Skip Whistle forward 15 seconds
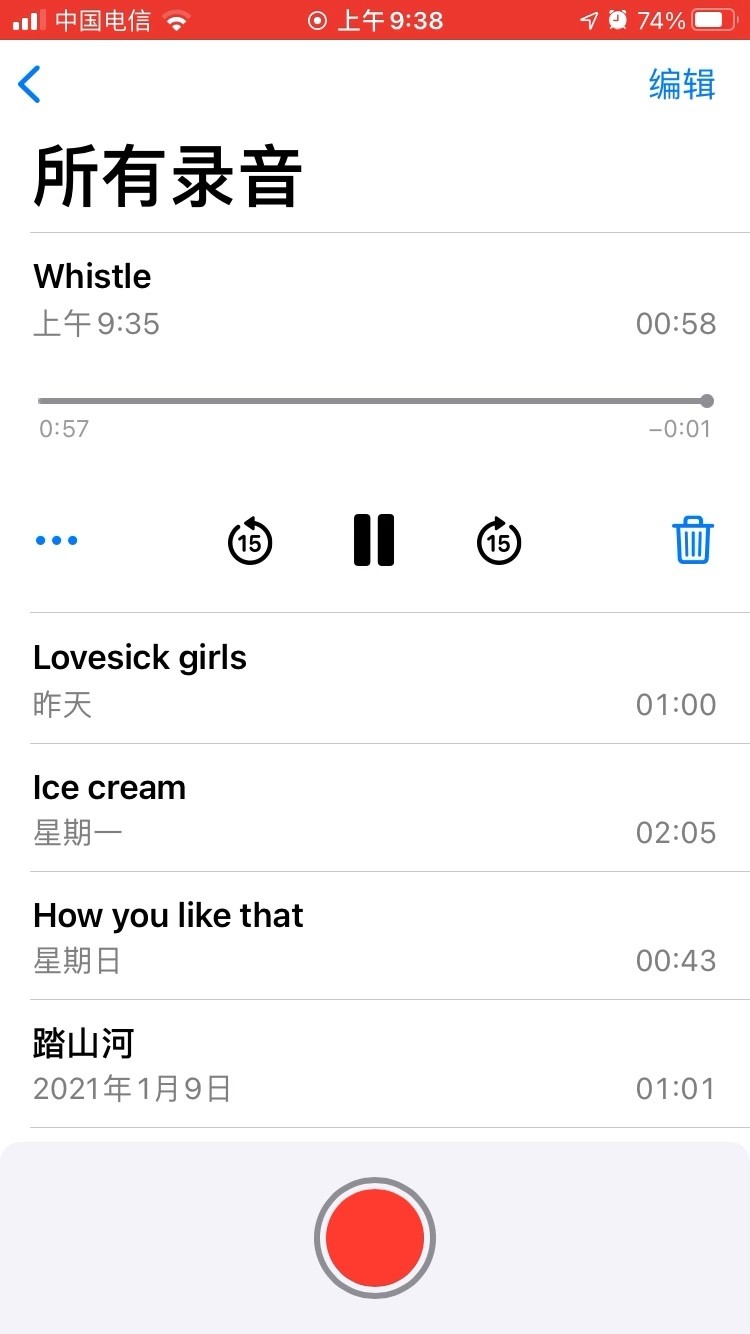 (498, 540)
